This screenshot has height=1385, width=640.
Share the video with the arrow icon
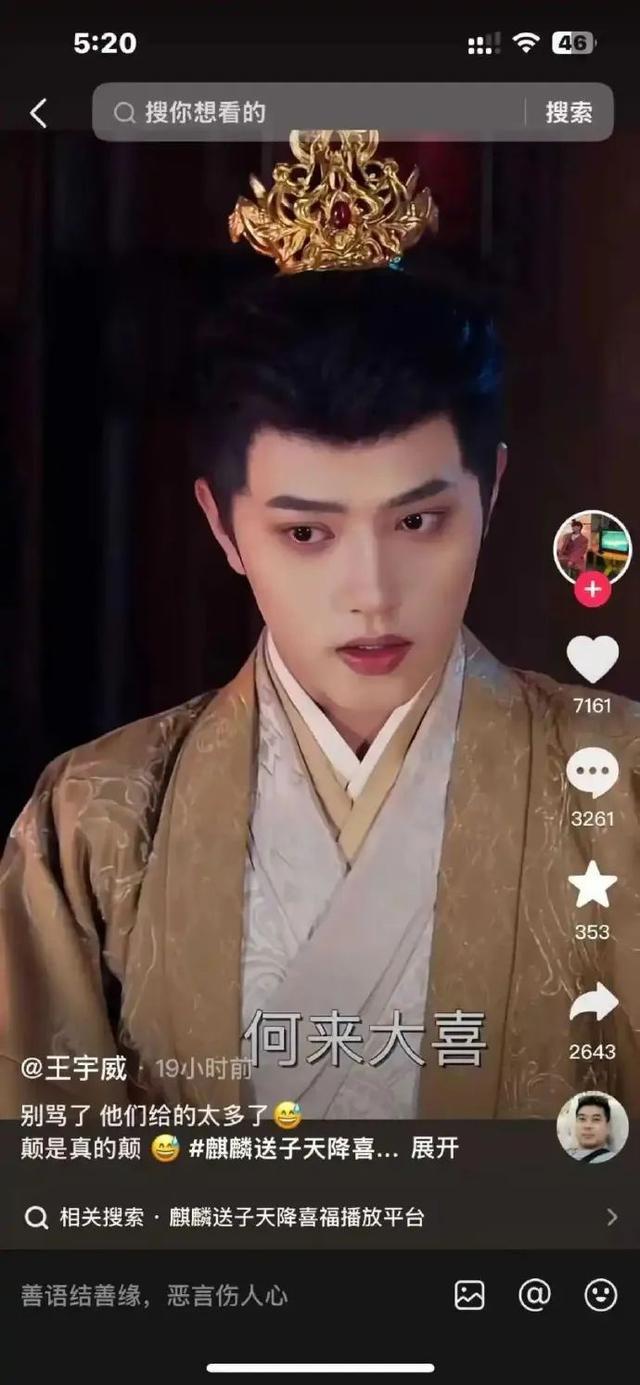click(592, 1003)
